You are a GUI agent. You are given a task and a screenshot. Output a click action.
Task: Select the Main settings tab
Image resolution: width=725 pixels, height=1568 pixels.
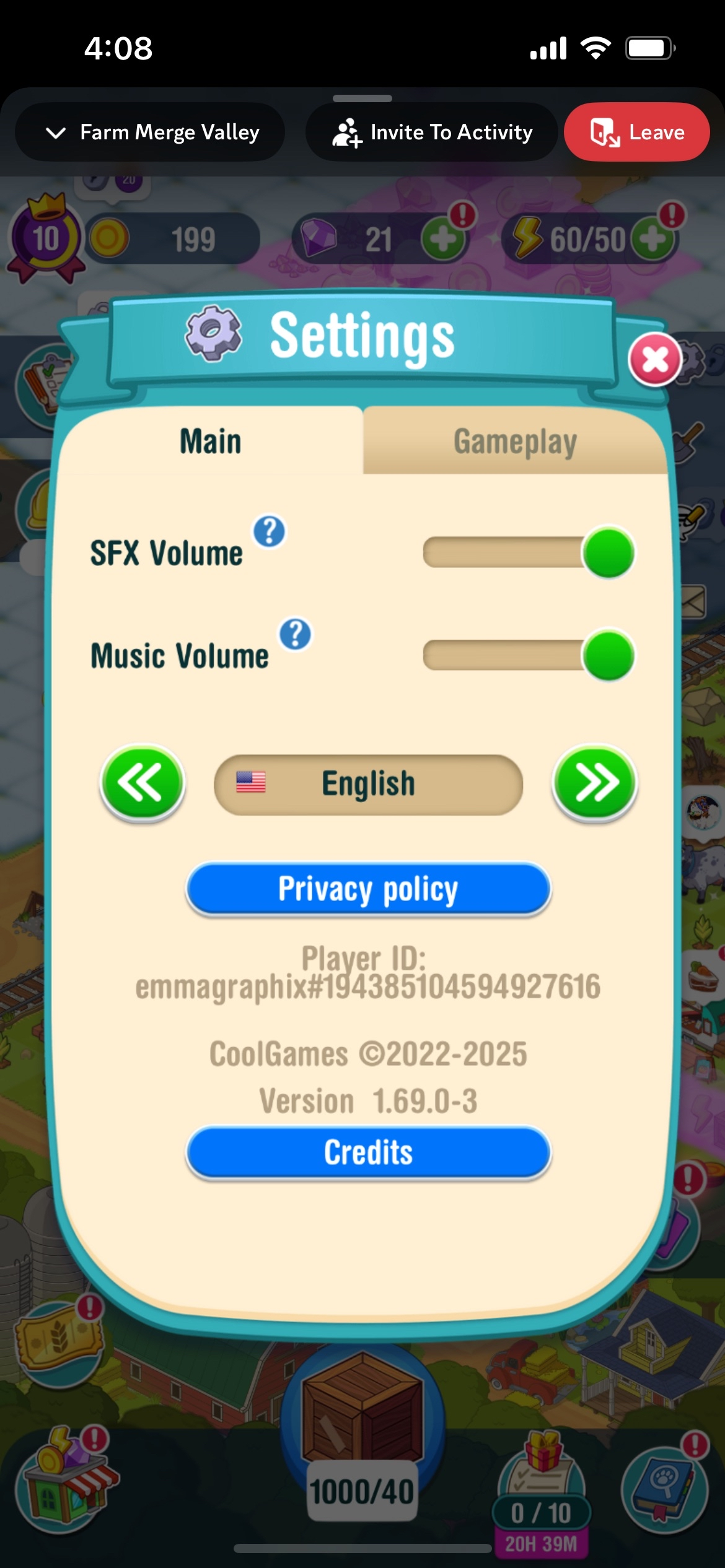pyautogui.click(x=211, y=442)
